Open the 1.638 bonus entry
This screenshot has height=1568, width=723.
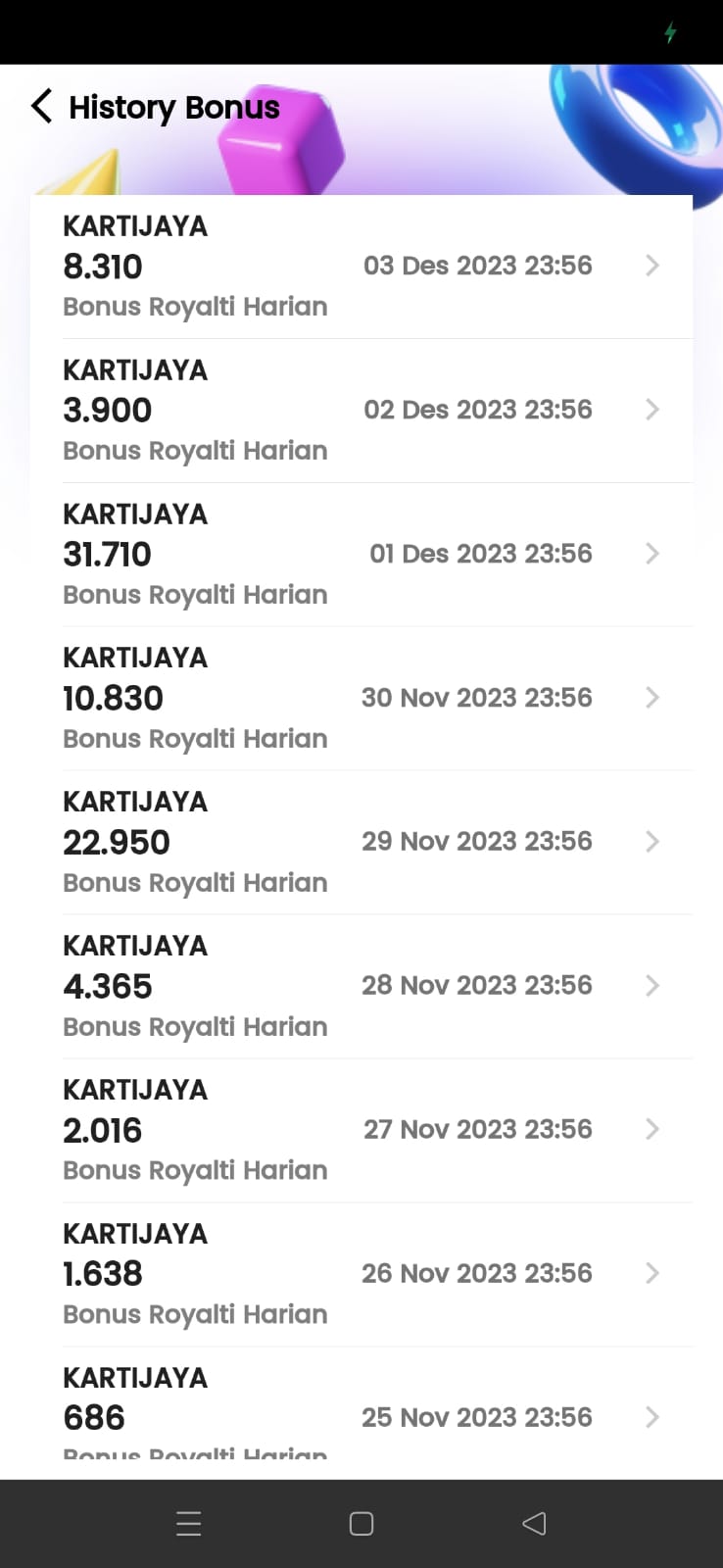tap(362, 1273)
